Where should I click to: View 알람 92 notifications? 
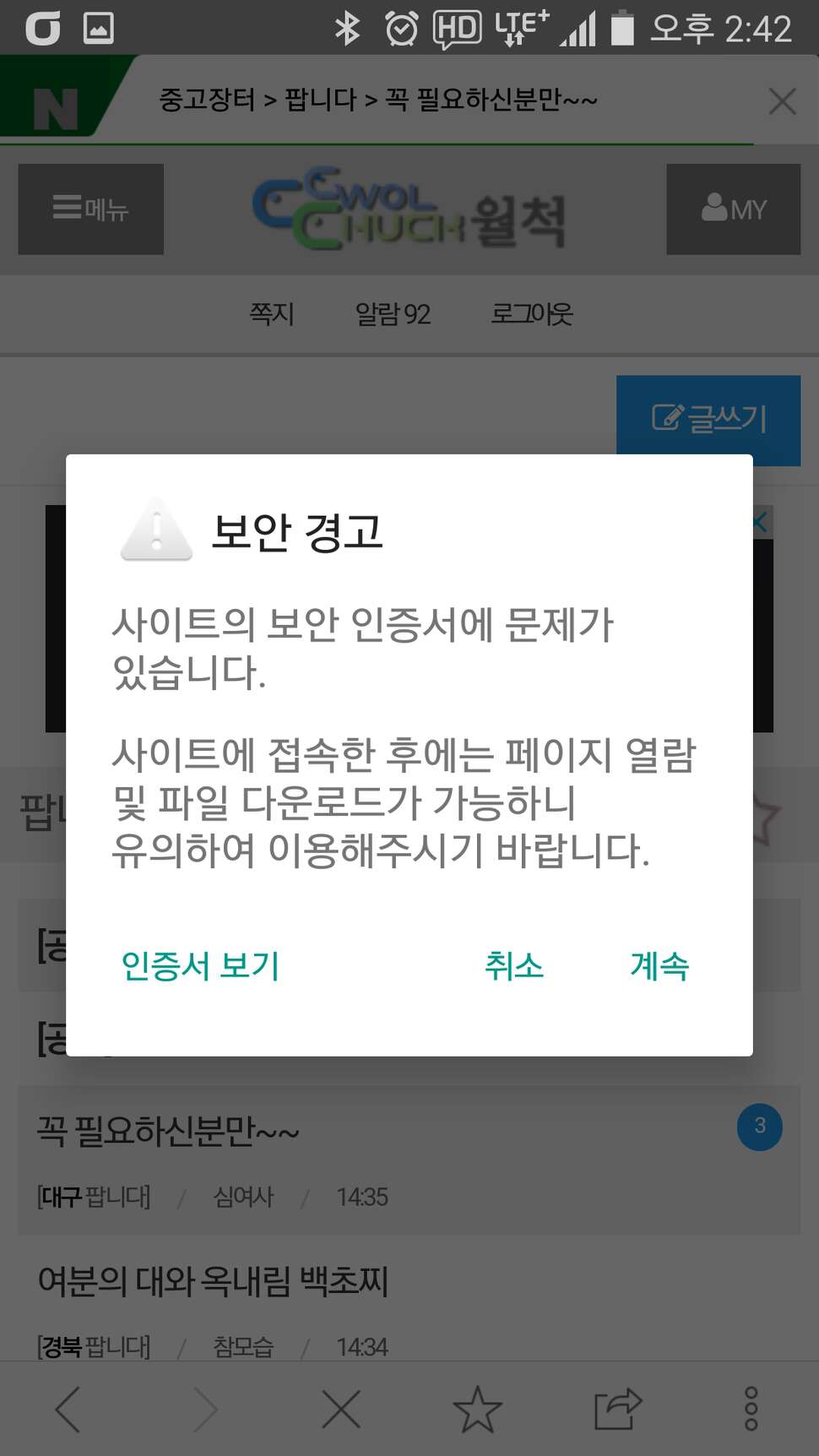(x=393, y=314)
